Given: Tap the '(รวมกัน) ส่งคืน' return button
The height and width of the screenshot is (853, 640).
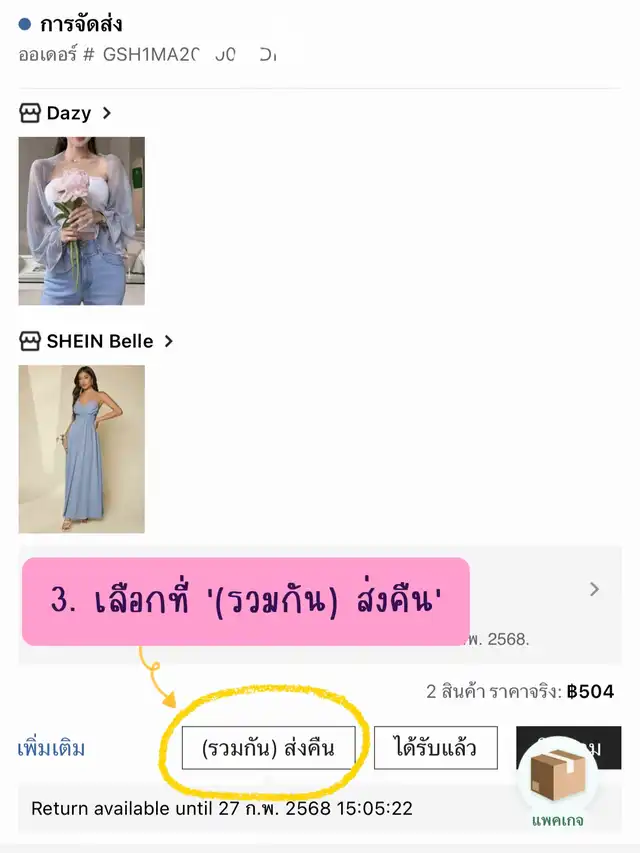Looking at the screenshot, I should [268, 748].
